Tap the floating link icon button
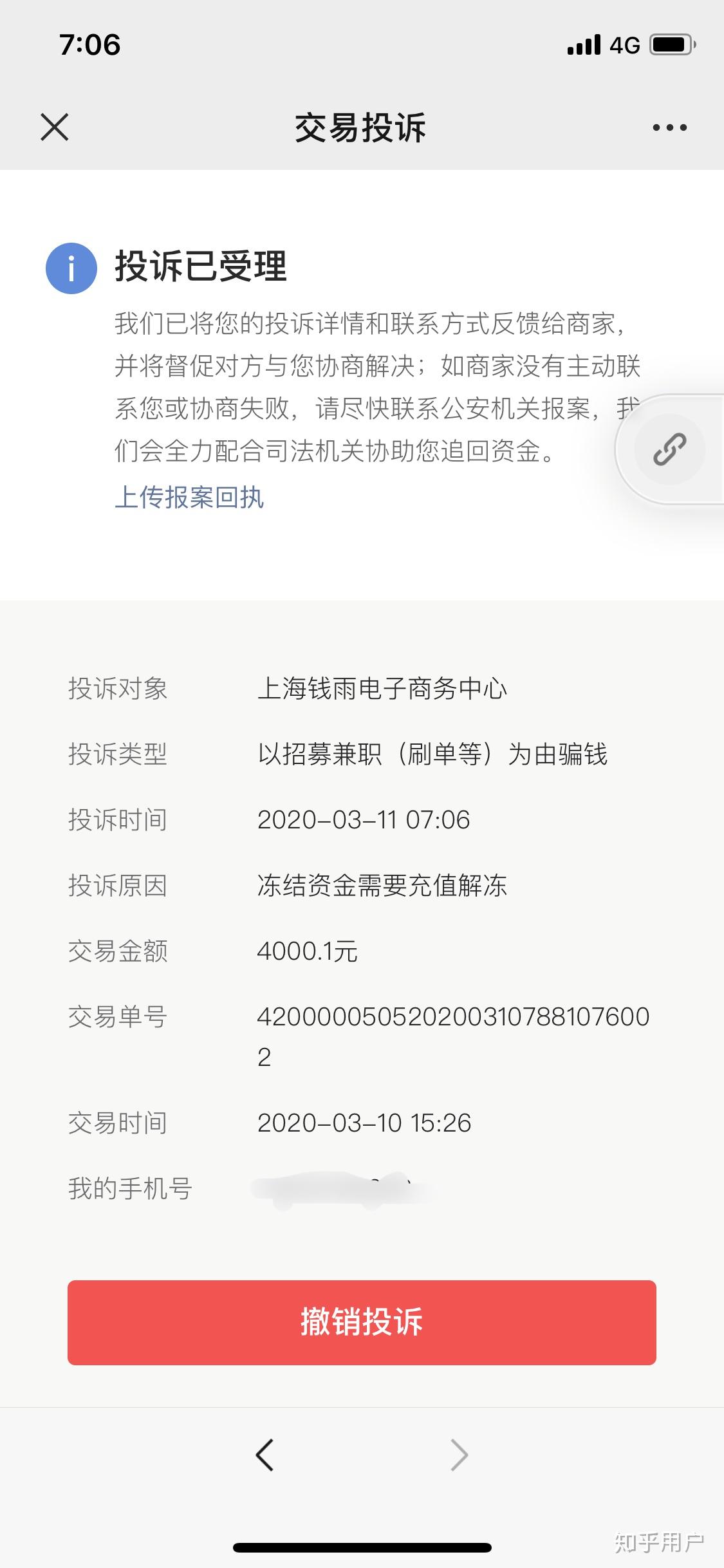The image size is (724, 1568). tap(669, 449)
